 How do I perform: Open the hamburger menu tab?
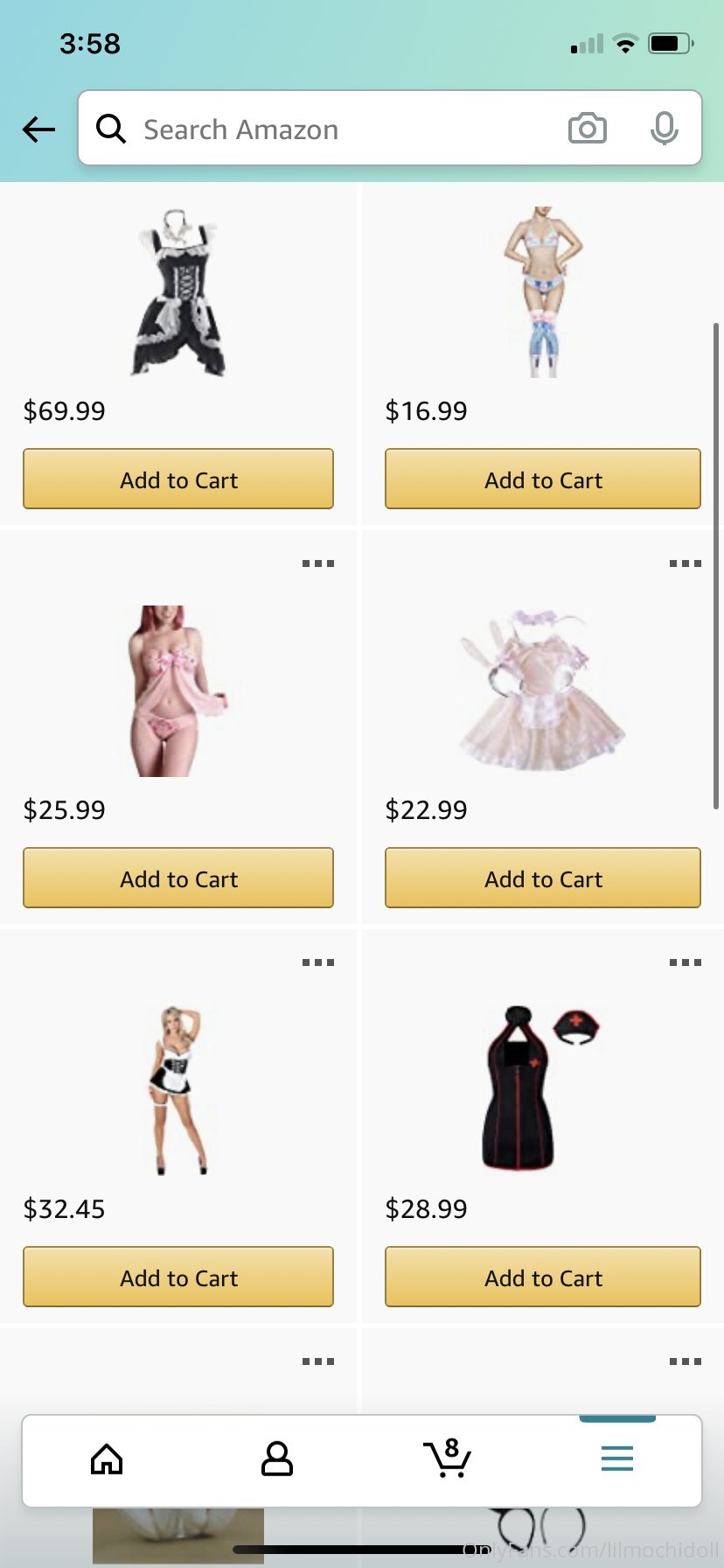[617, 1459]
